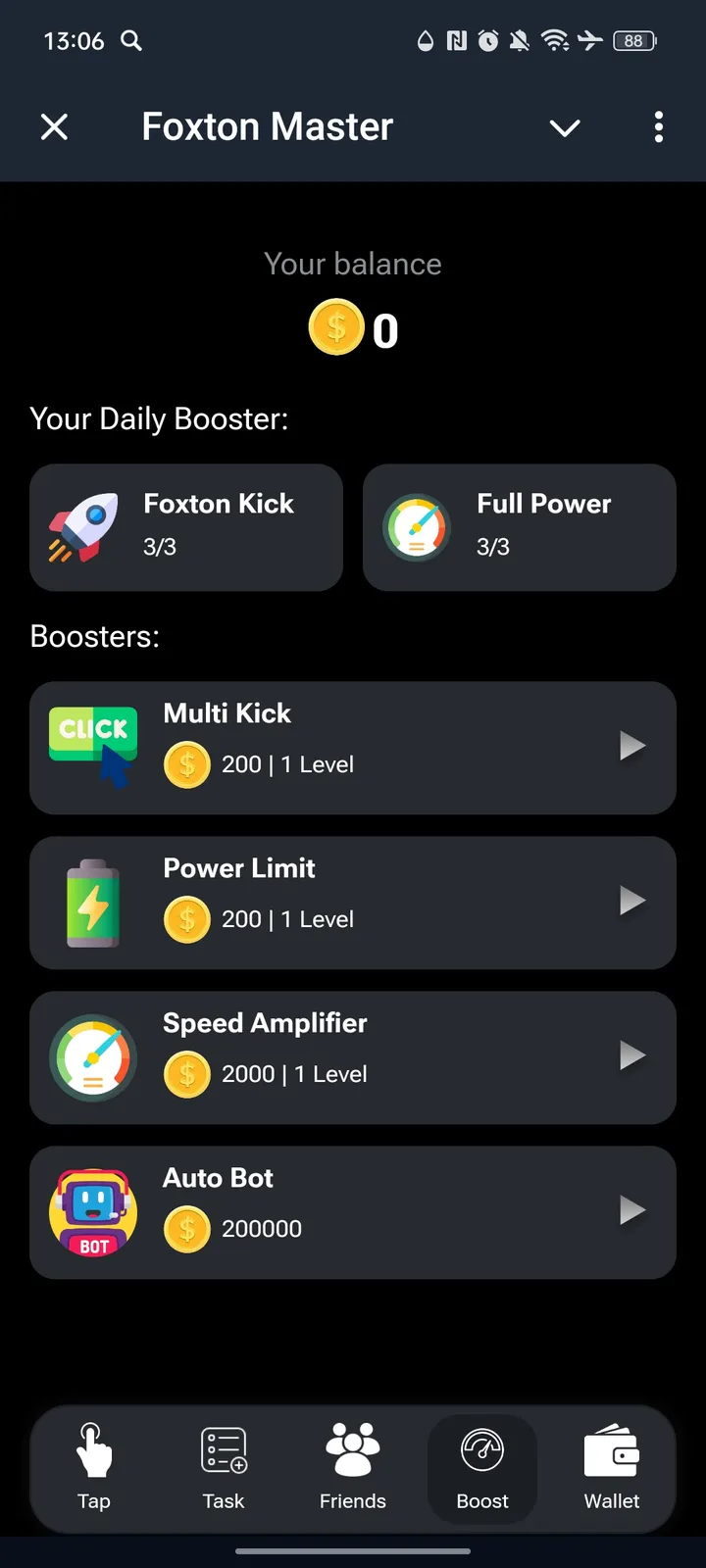Click the Full Power gauge icon

click(417, 527)
